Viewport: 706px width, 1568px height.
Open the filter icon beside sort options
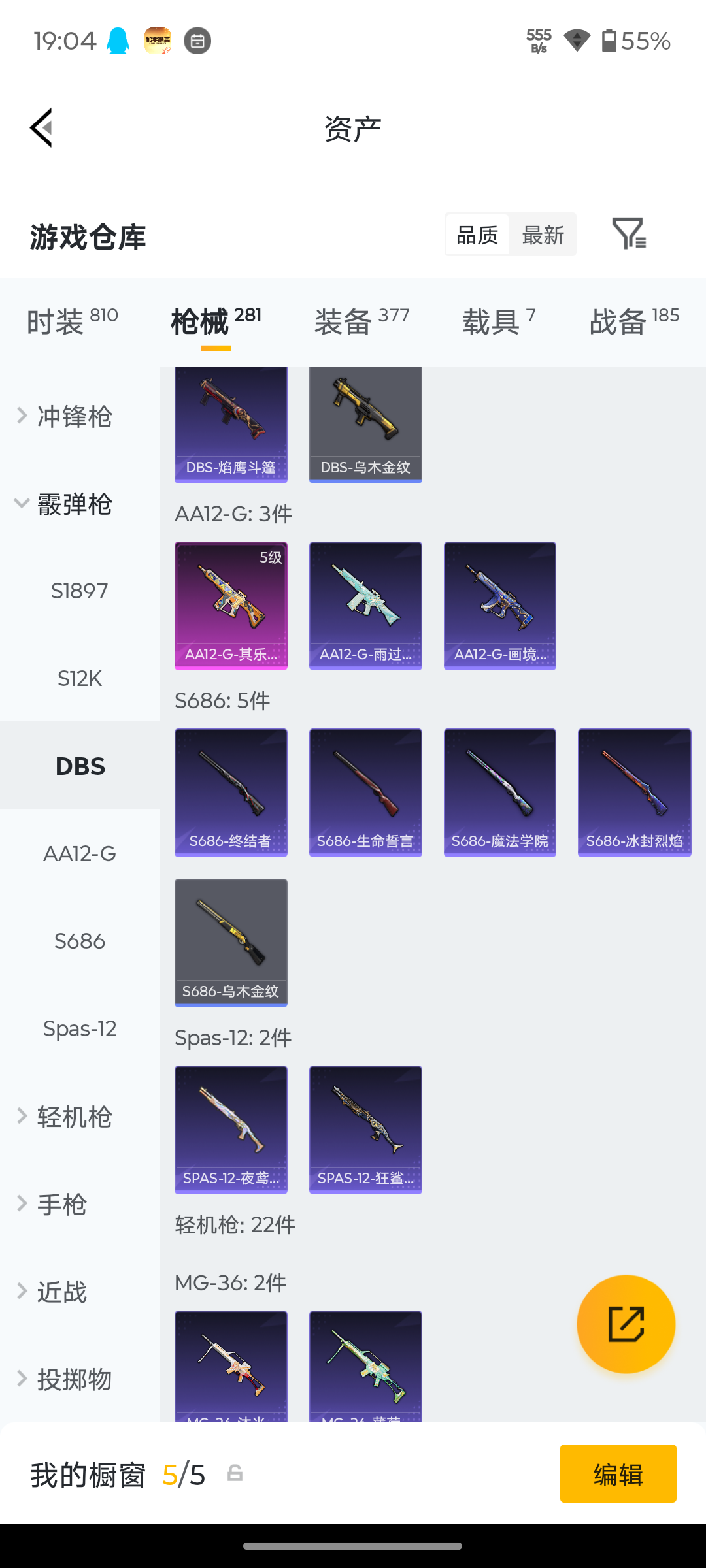629,234
